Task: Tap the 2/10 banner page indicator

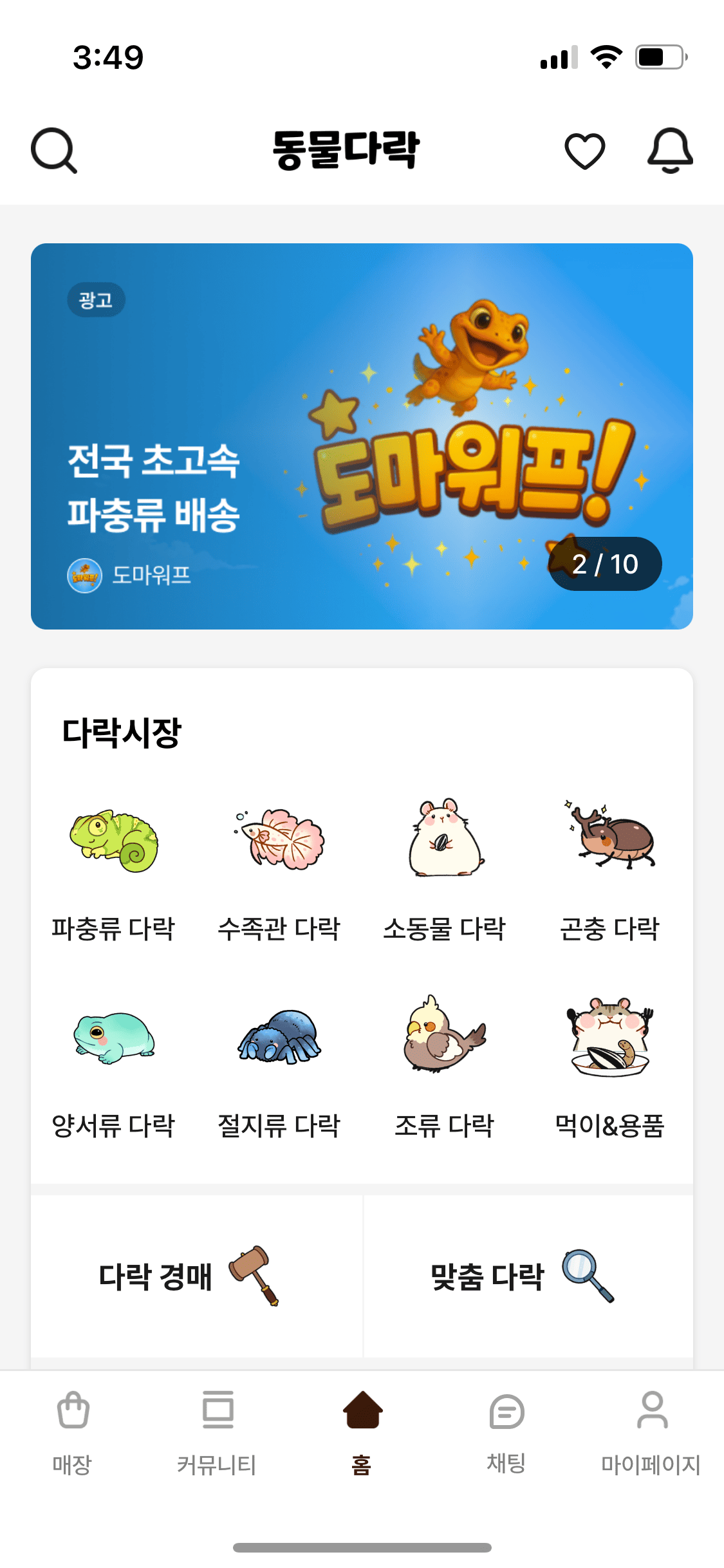Action: 604,564
